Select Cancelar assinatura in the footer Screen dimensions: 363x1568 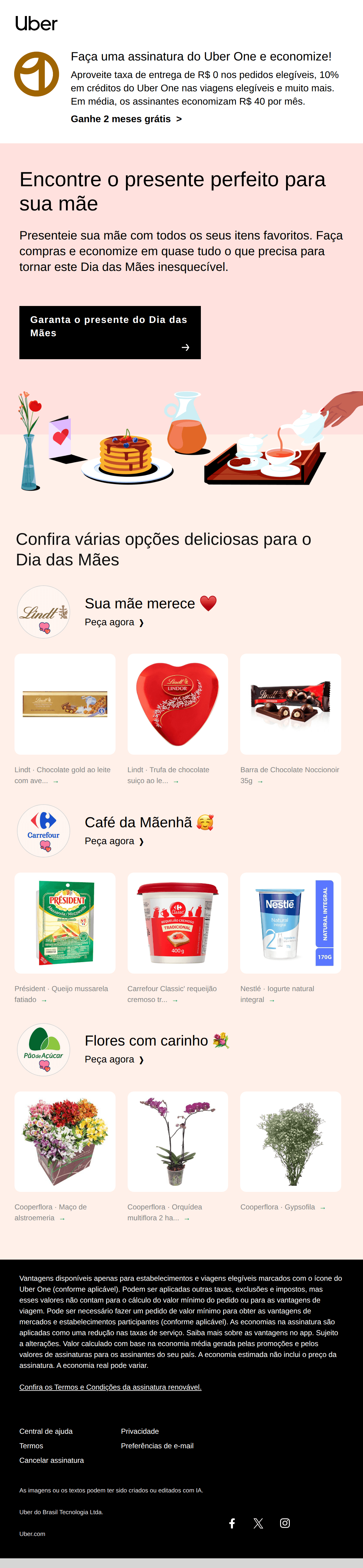52,1460
